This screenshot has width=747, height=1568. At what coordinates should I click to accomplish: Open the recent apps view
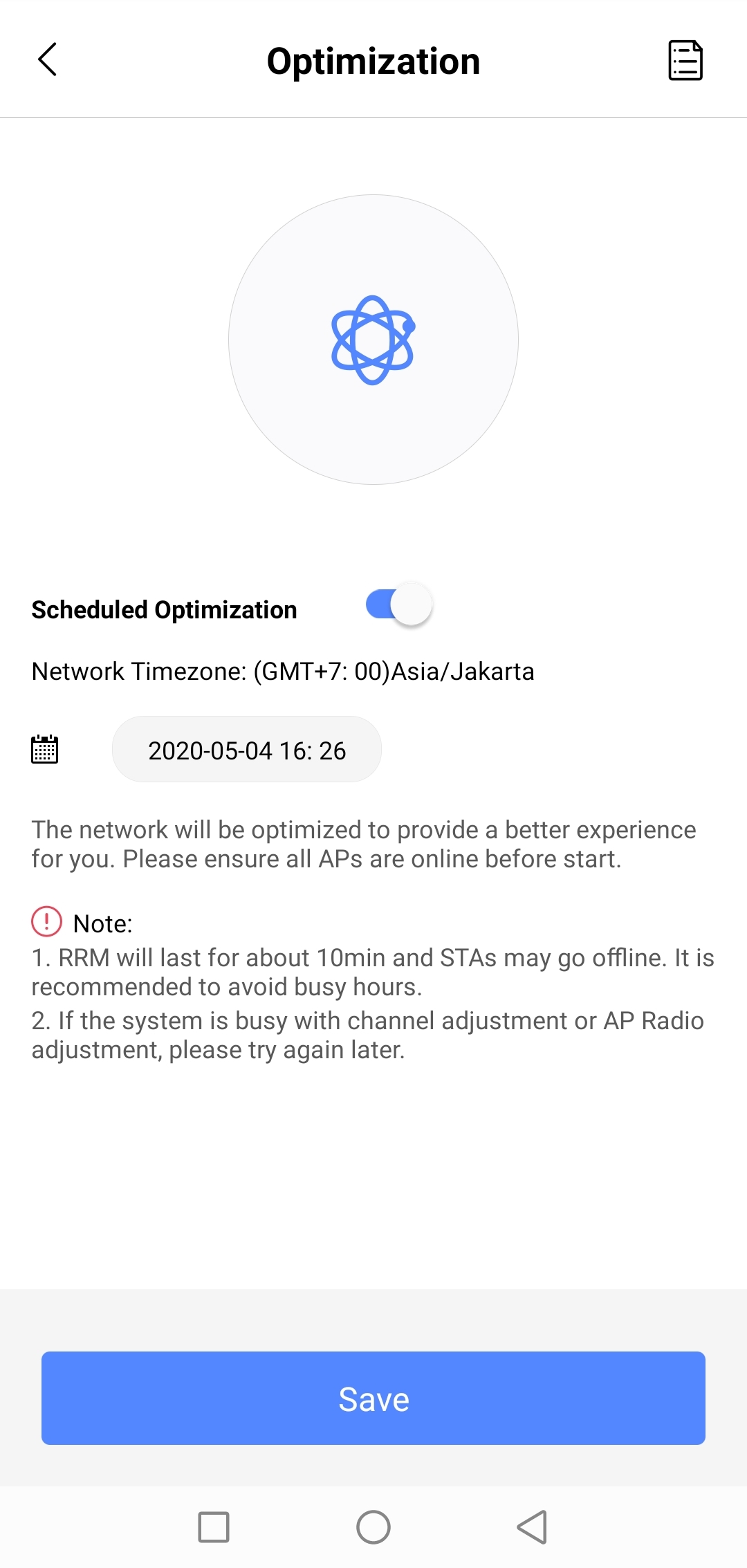click(x=214, y=1527)
